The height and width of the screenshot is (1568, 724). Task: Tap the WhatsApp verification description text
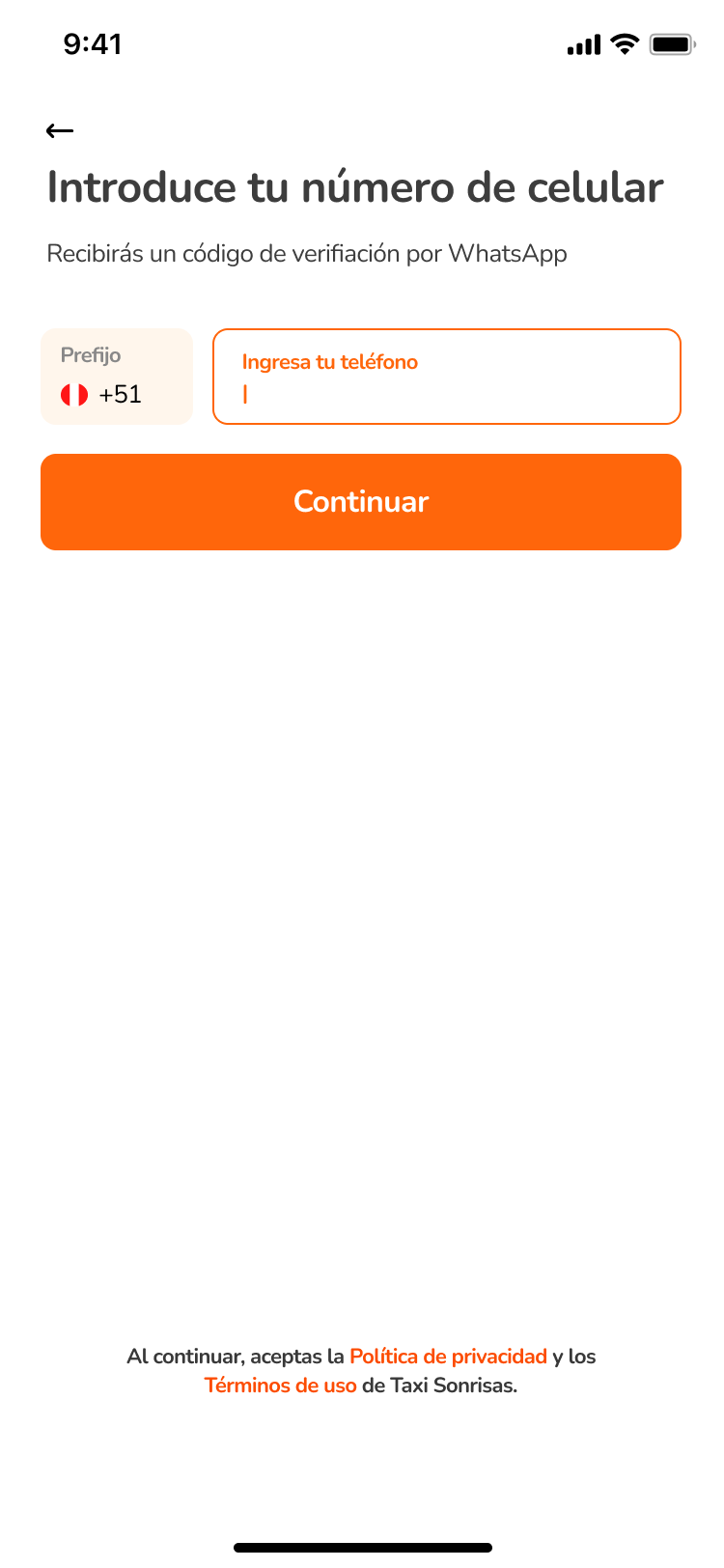coord(307,253)
